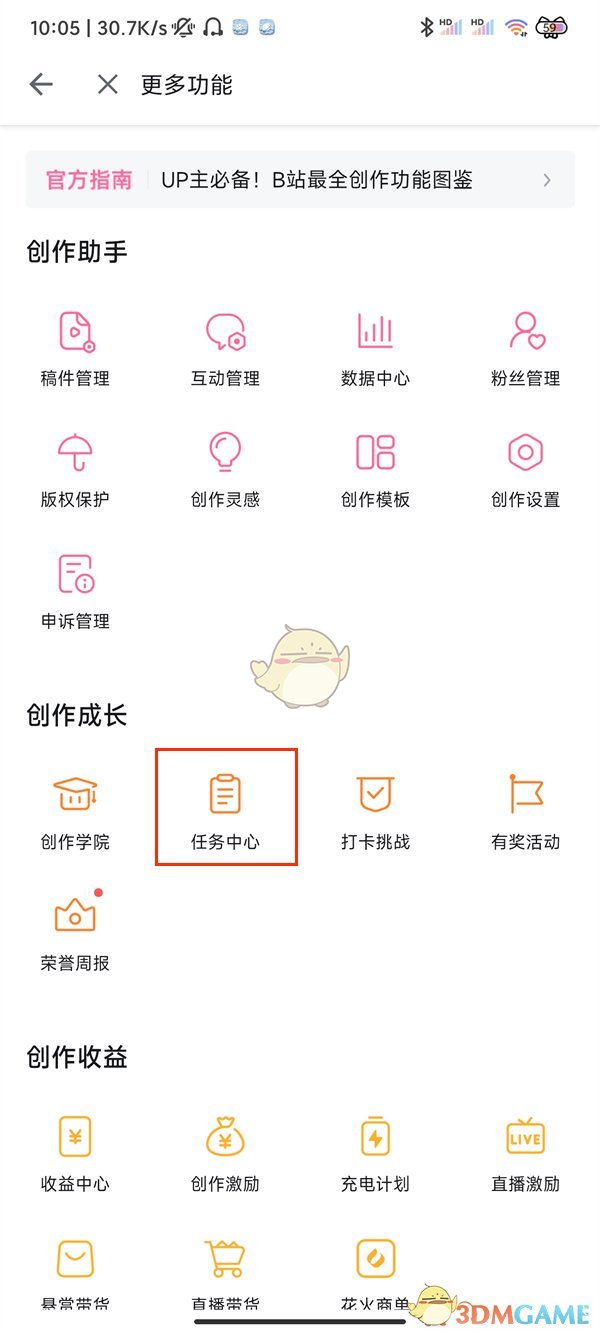Open 数据中心
Image resolution: width=600 pixels, height=1333 pixels.
pos(375,347)
